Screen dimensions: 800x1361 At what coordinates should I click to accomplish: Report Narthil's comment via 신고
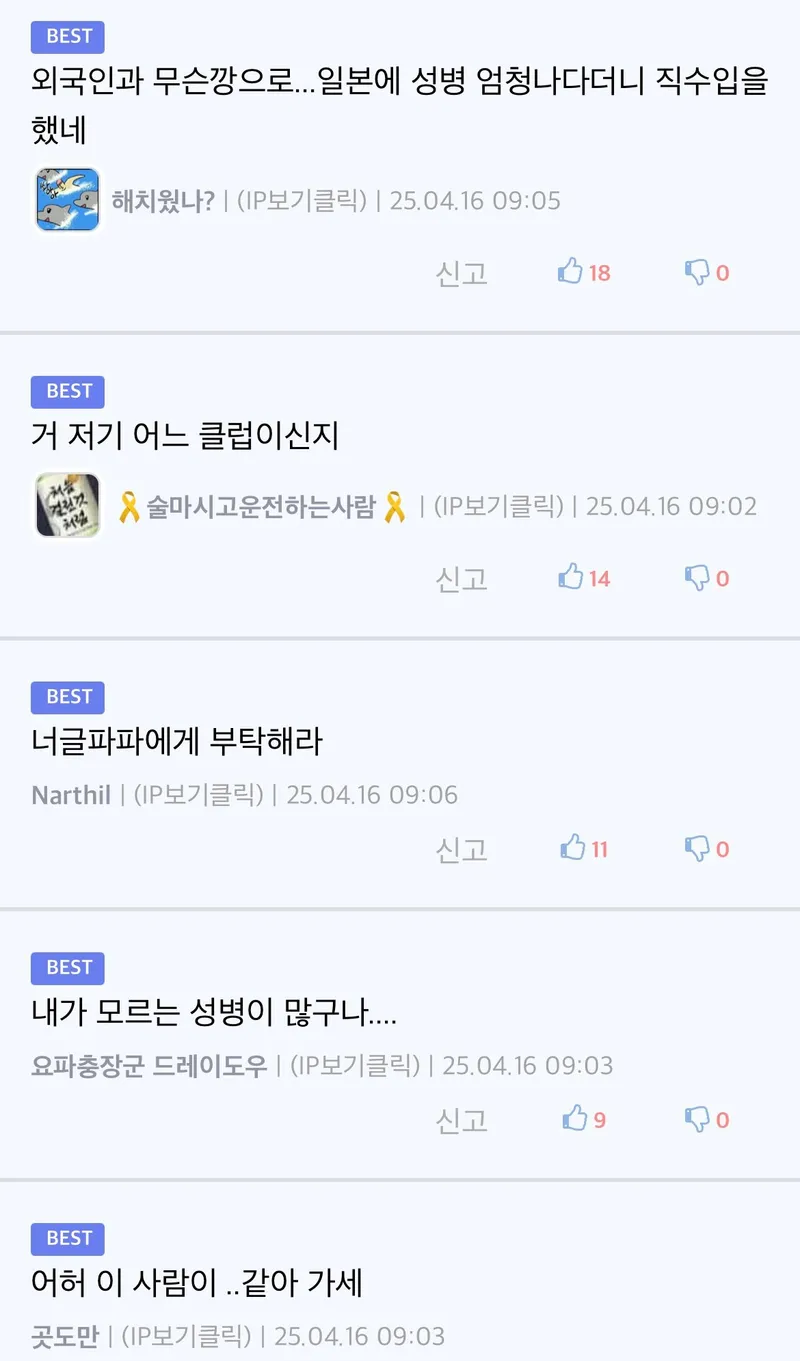[461, 850]
